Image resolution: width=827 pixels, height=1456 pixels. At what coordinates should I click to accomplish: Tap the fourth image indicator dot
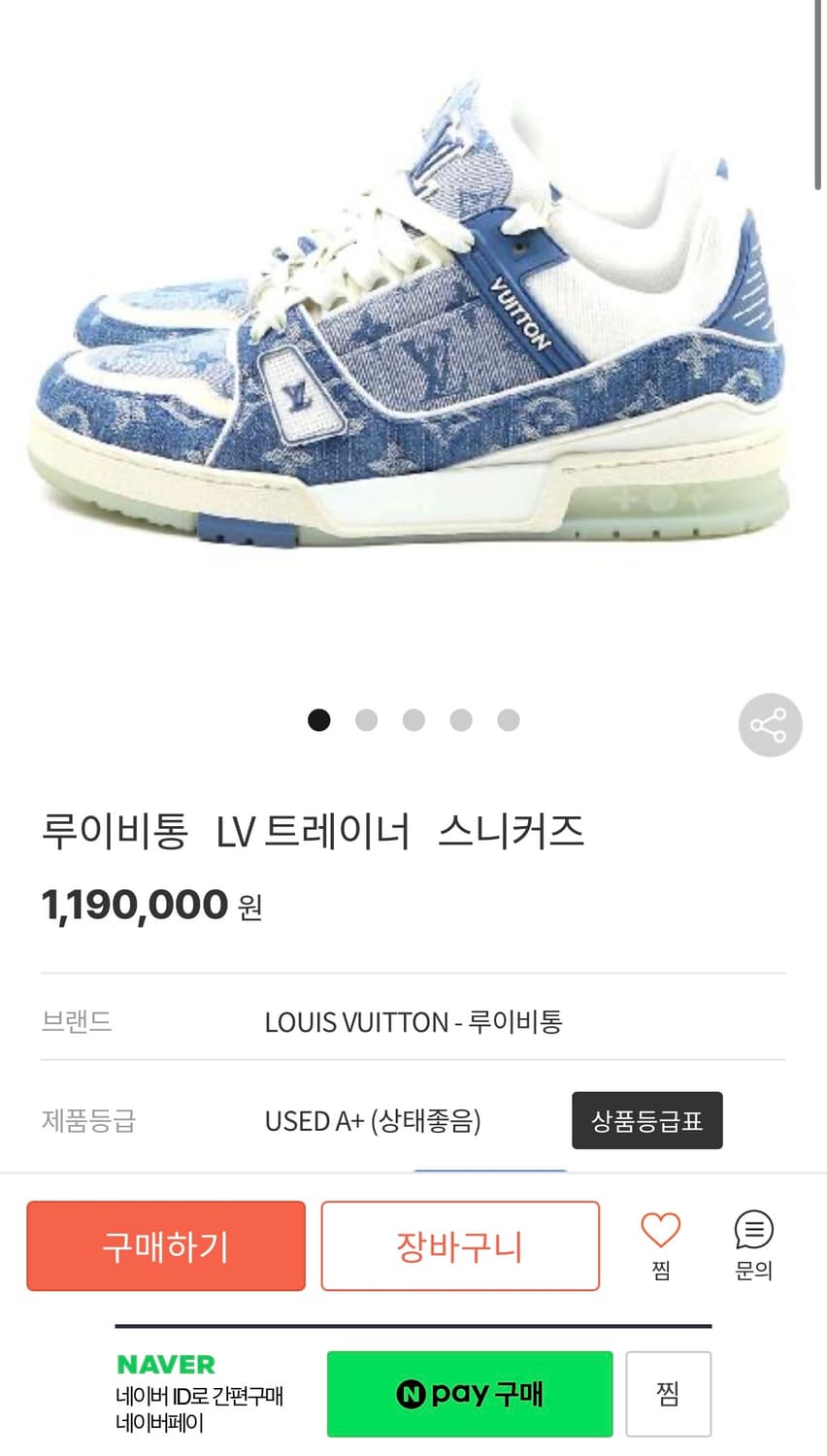461,720
